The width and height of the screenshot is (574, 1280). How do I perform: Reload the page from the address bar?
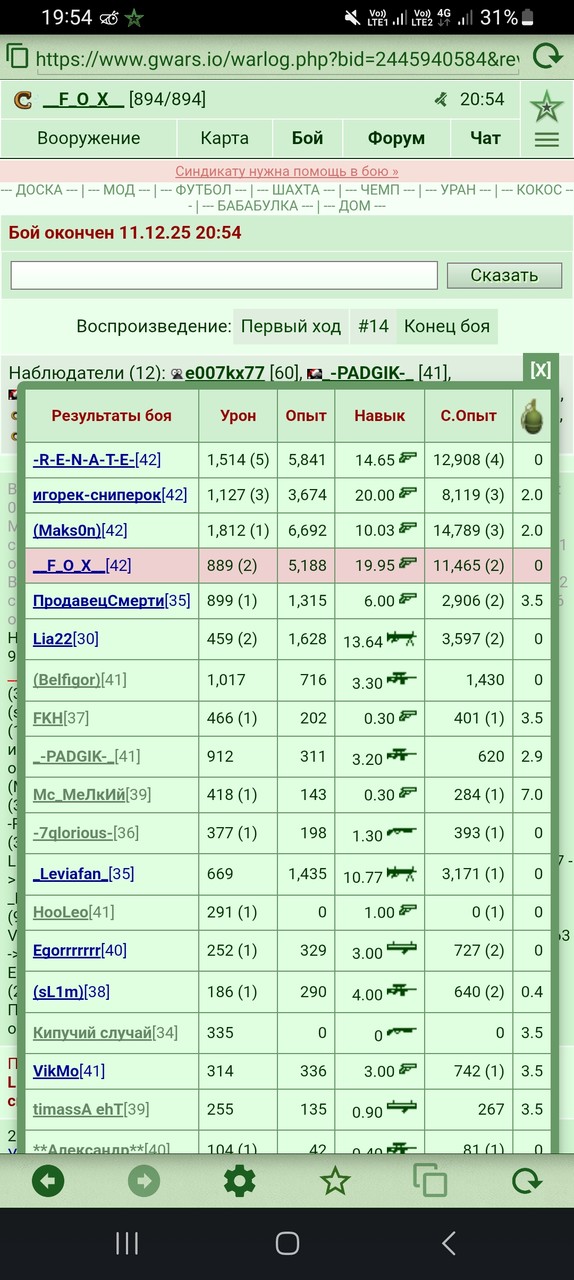[547, 55]
